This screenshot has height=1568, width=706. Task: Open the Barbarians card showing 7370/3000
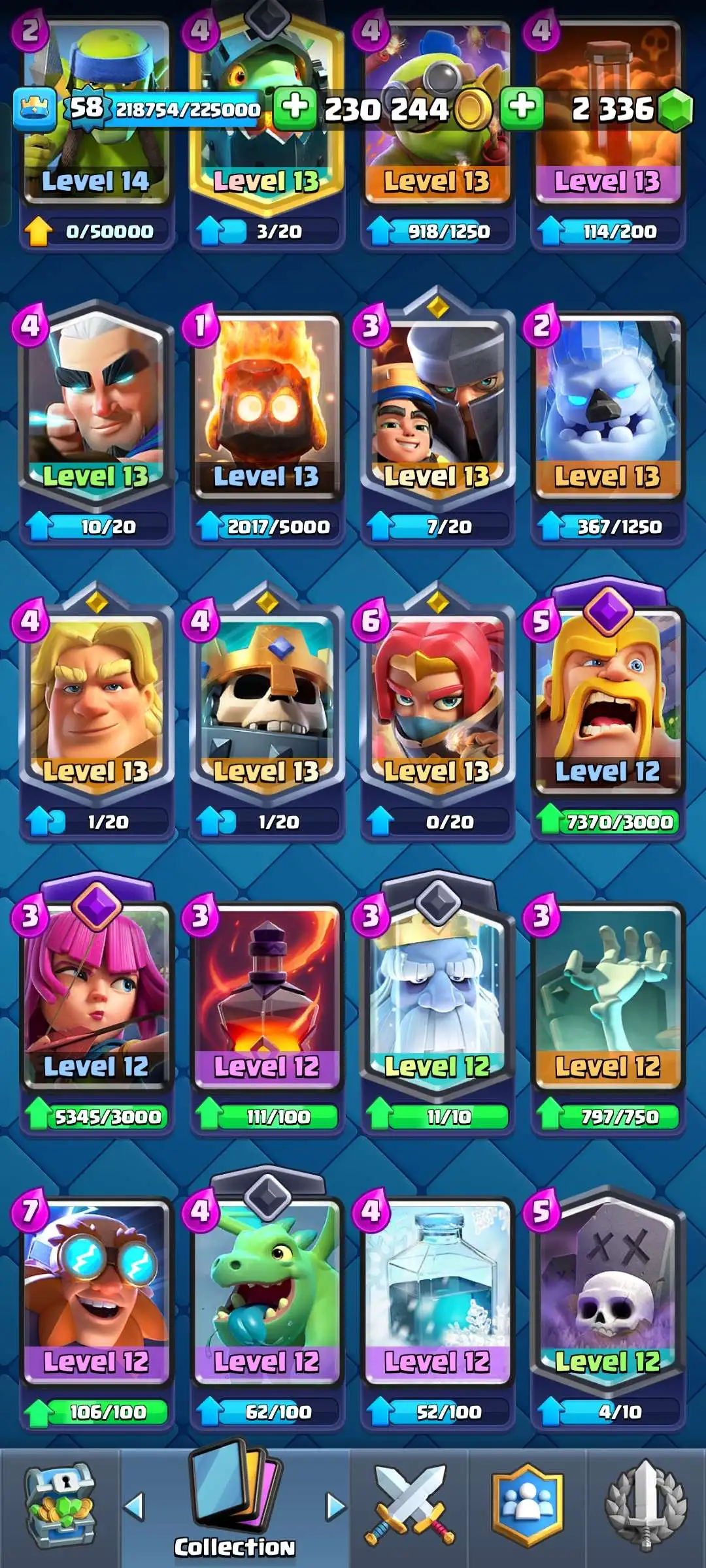click(607, 702)
